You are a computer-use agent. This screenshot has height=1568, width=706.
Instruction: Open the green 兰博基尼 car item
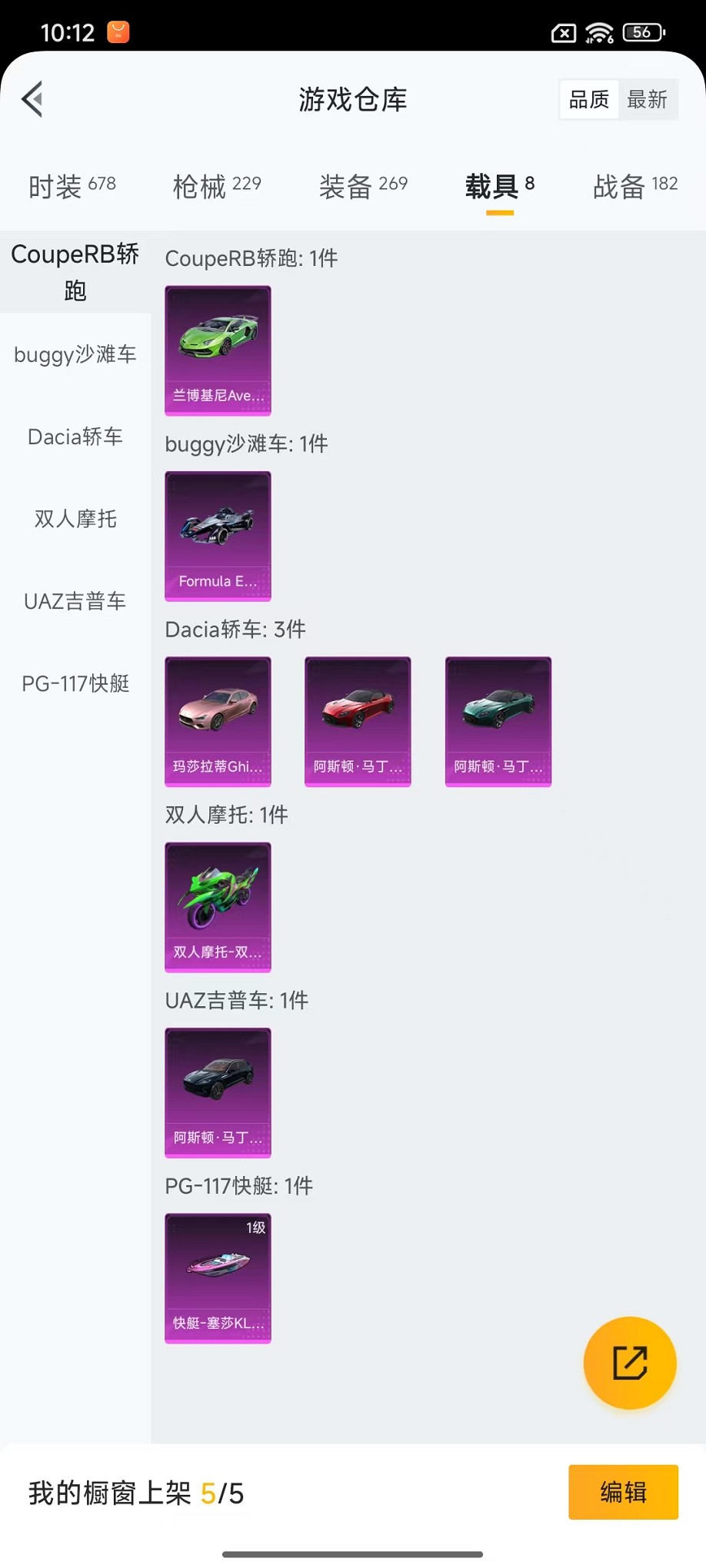(218, 350)
